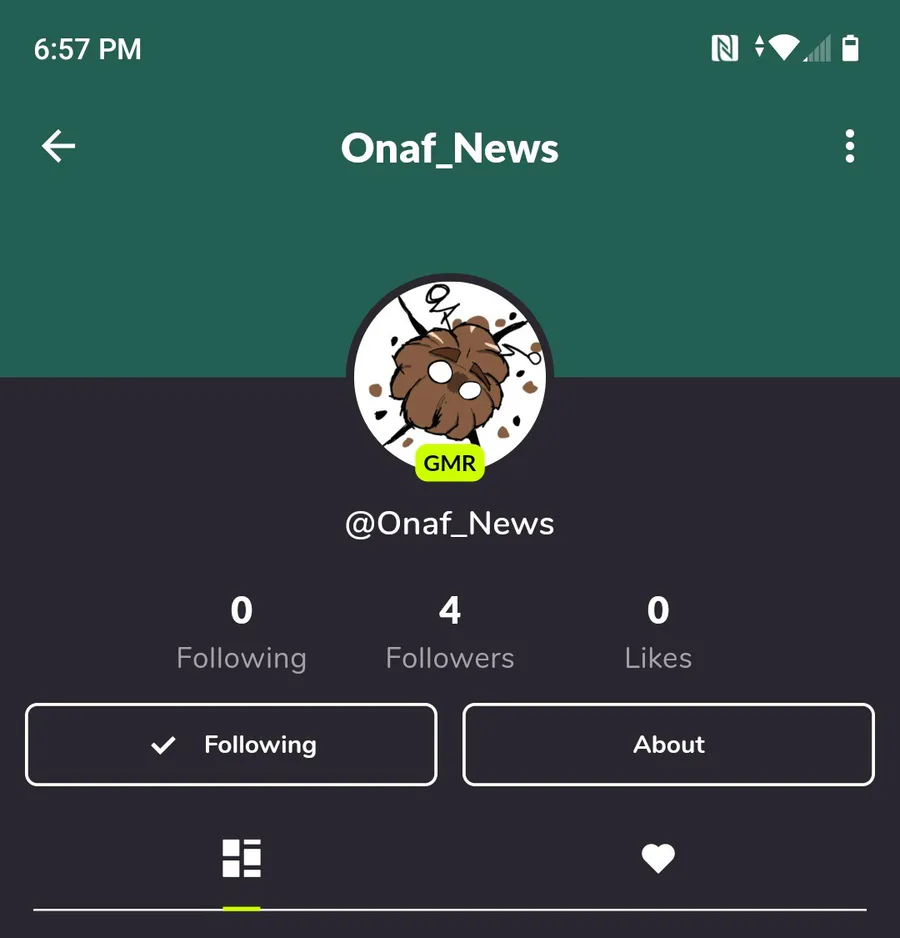Open the 4 Followers list

pos(450,632)
